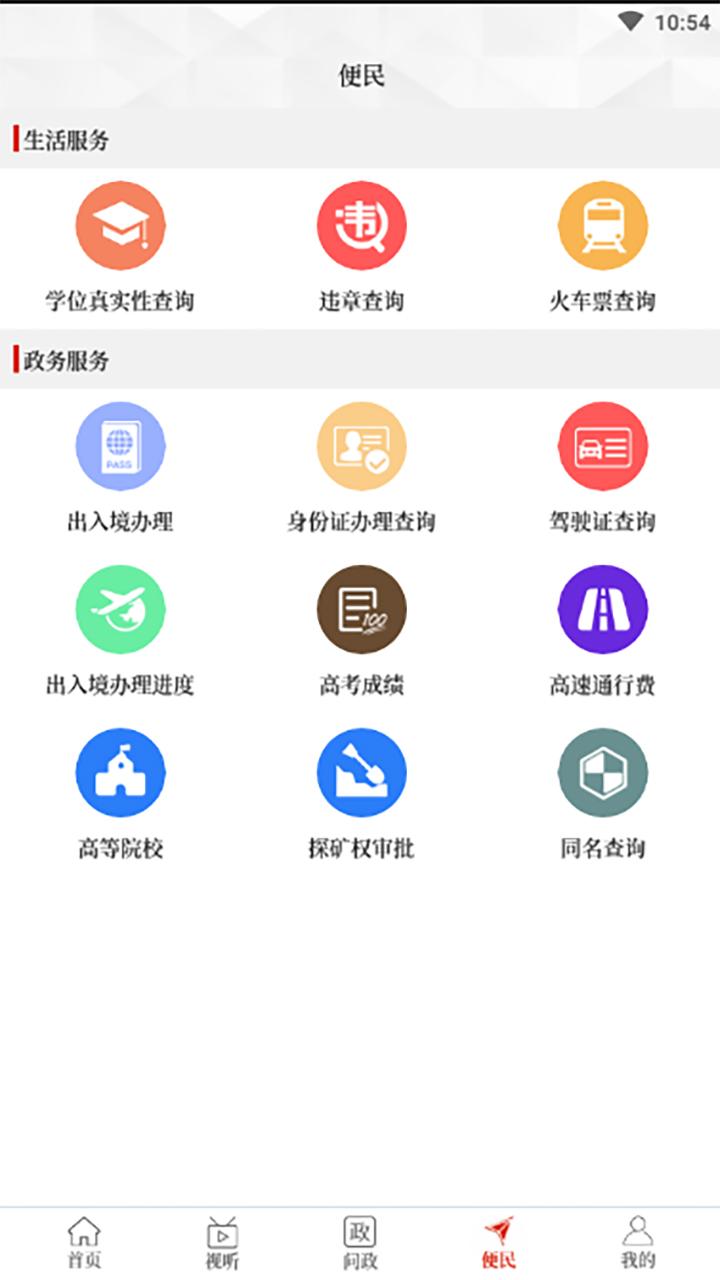Tap the 高考成绩 exam score icon
This screenshot has height=1280, width=720.
point(362,608)
